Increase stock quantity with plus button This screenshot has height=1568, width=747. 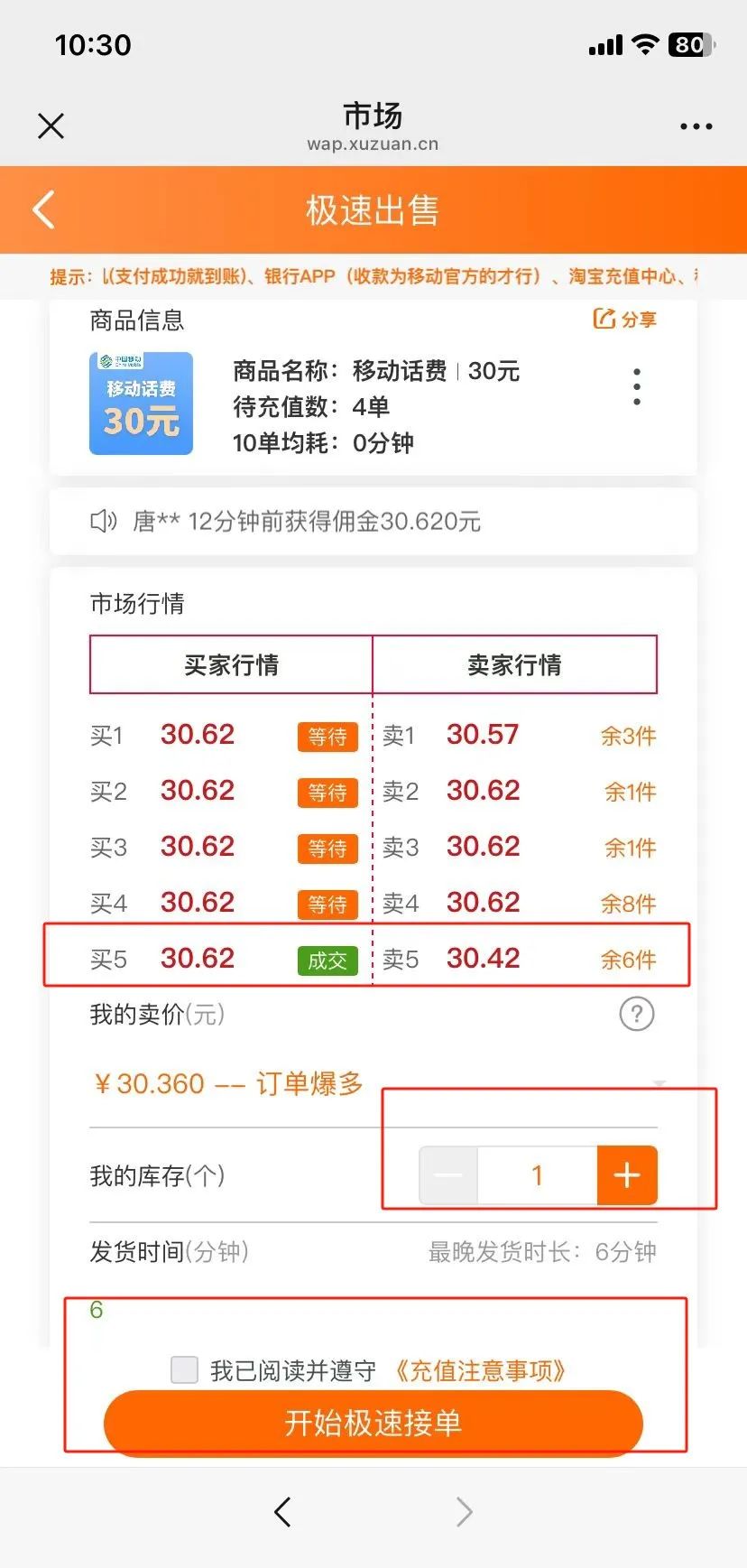click(627, 1175)
